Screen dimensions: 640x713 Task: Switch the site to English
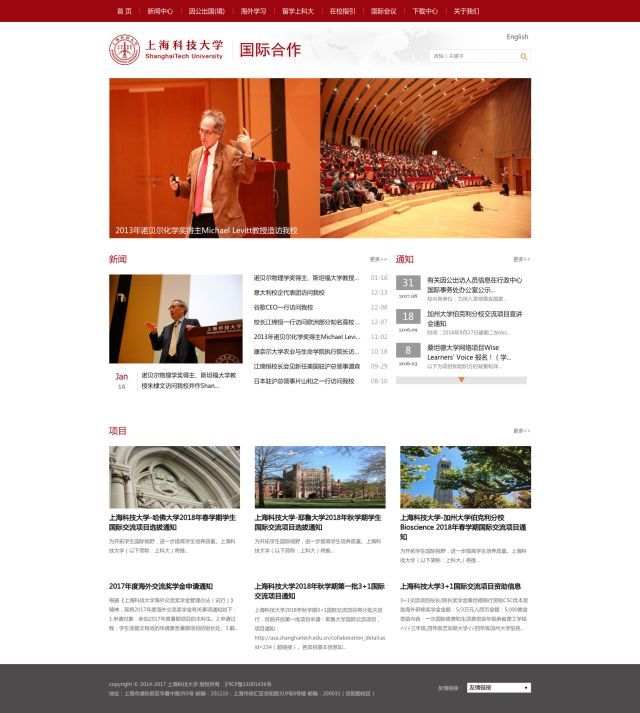(x=517, y=37)
